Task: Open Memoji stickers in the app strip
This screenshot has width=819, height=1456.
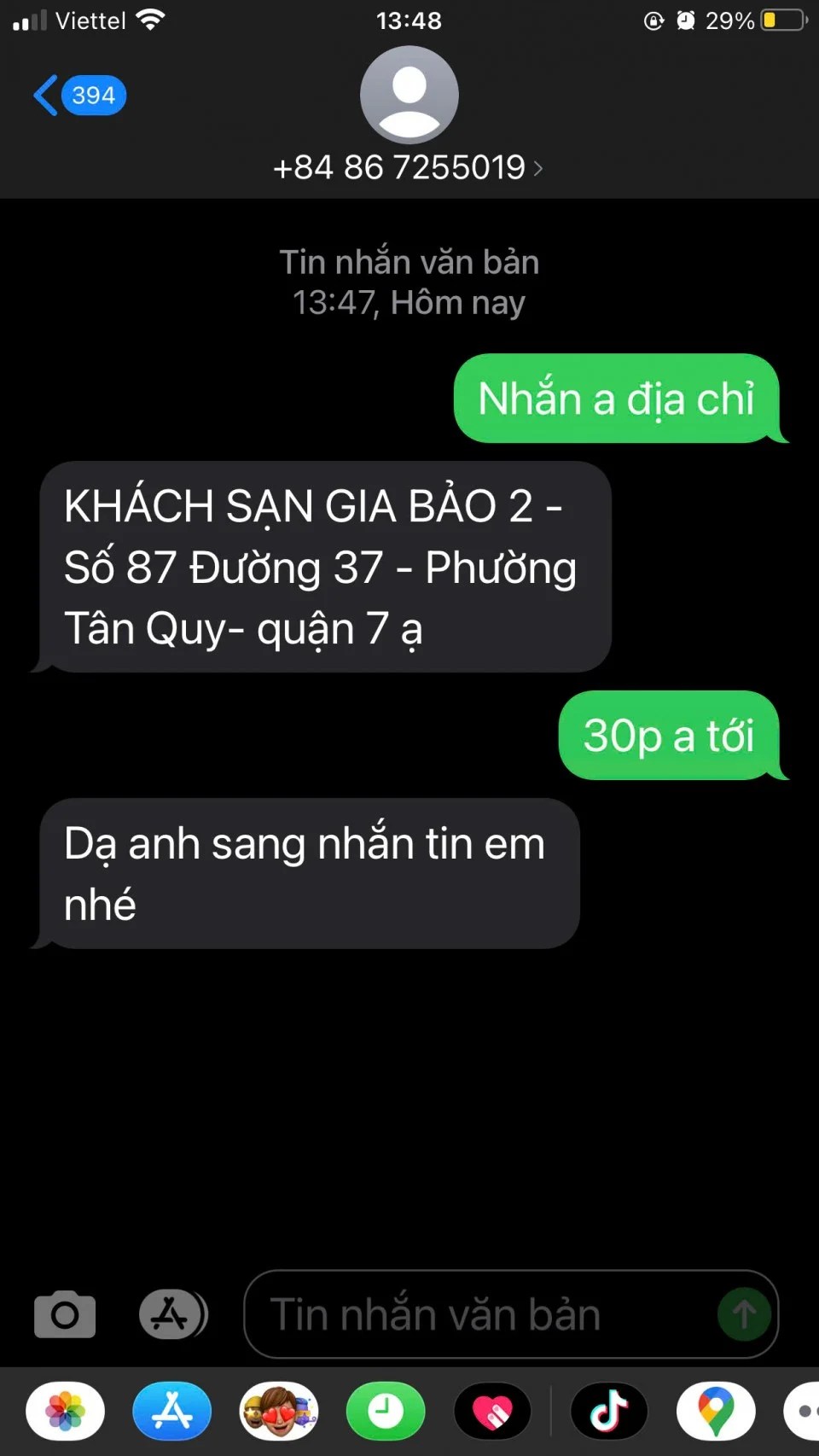Action: coord(279,1411)
